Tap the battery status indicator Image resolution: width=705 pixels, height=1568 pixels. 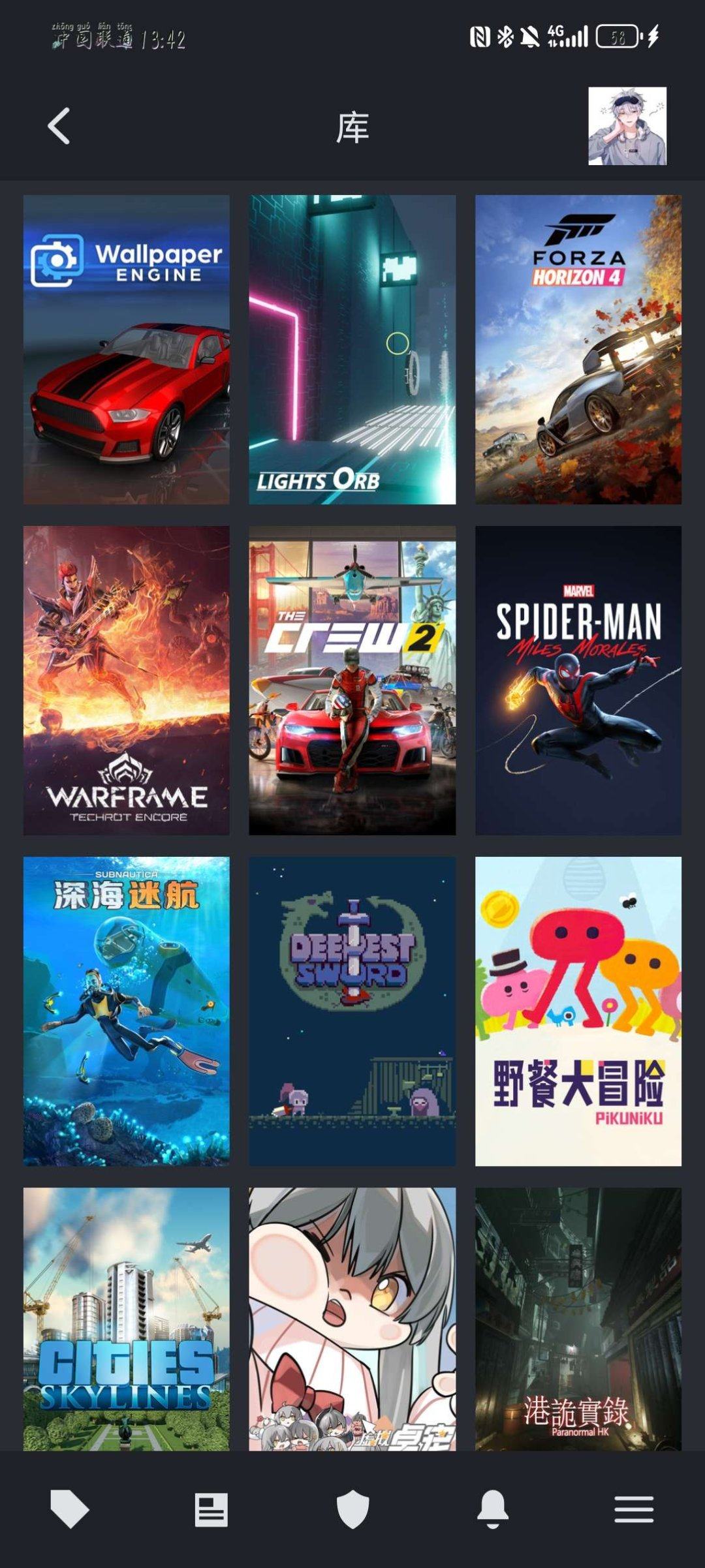(618, 37)
